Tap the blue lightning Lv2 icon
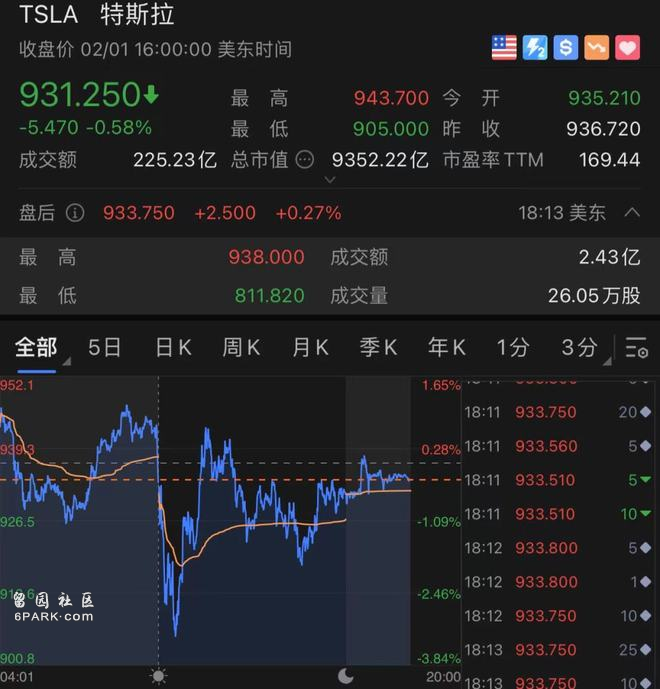660x689 pixels. click(x=535, y=47)
